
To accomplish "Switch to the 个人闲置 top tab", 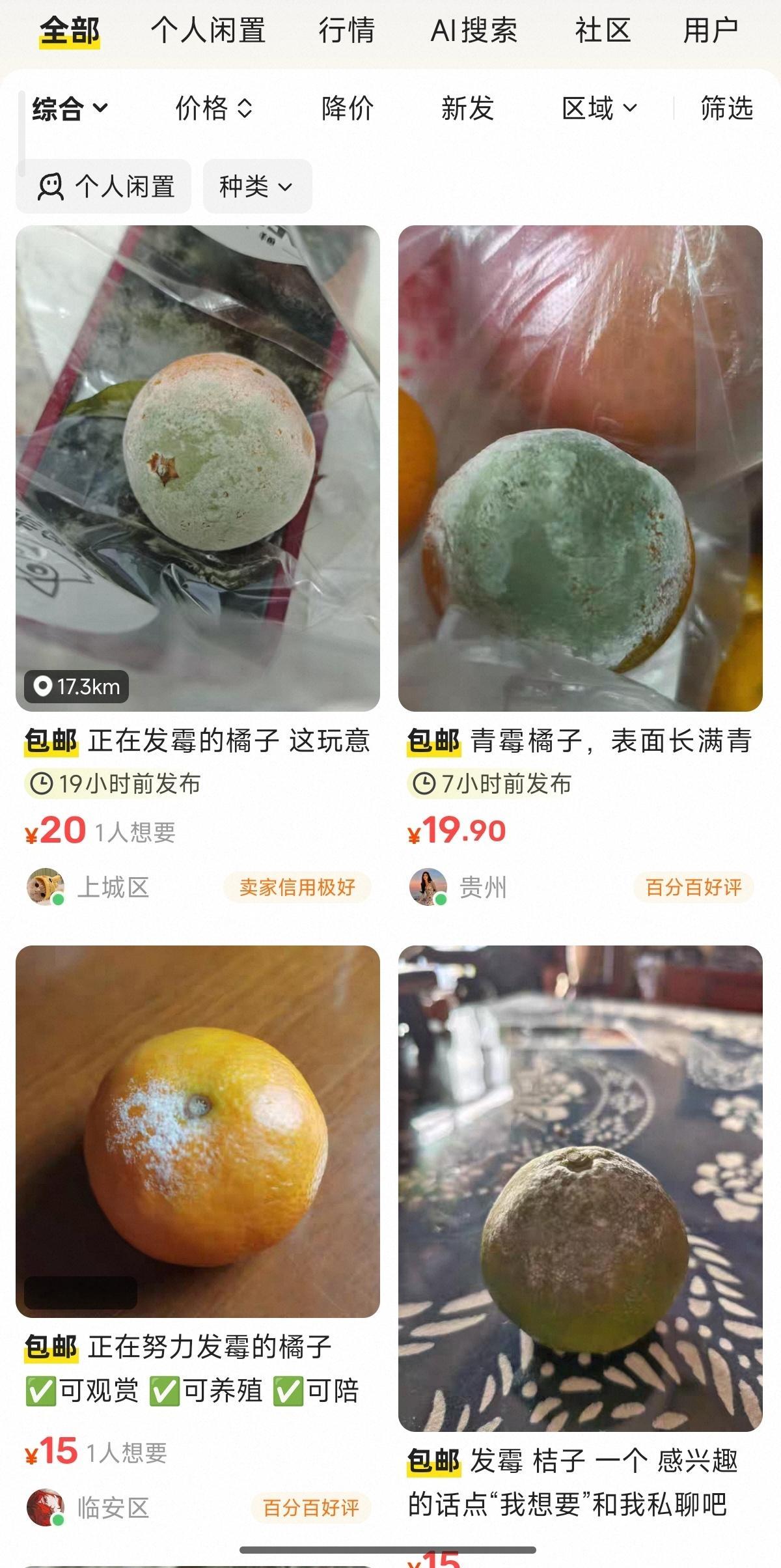I will tap(208, 31).
